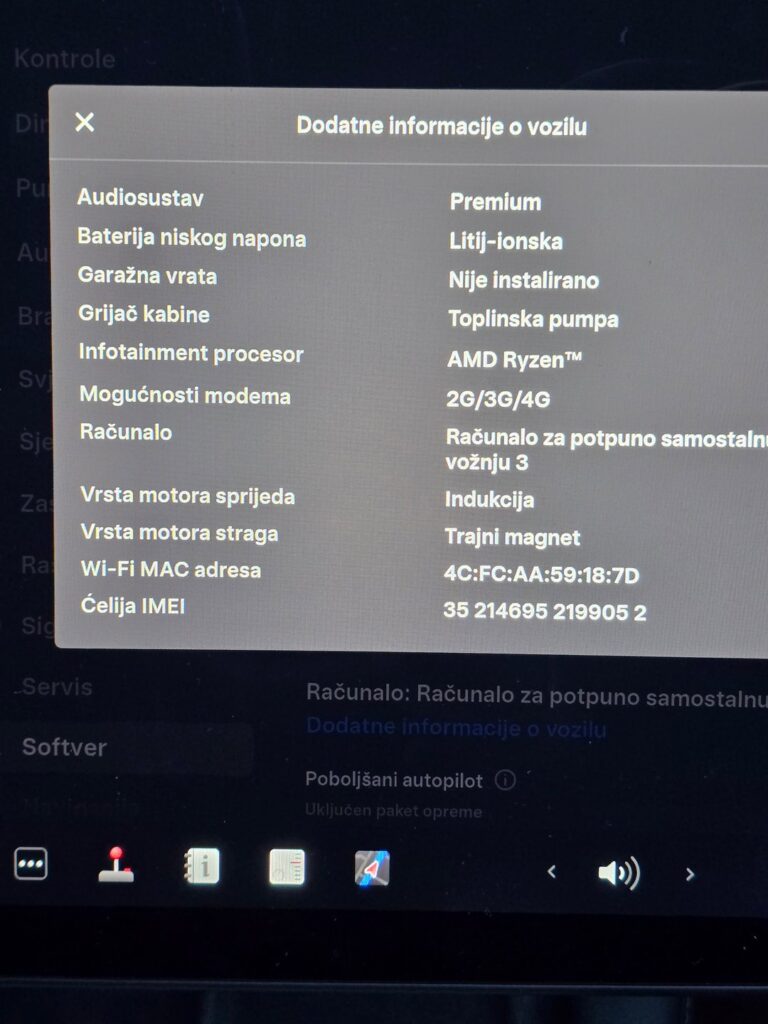Lower volume with the left chevron

551,873
